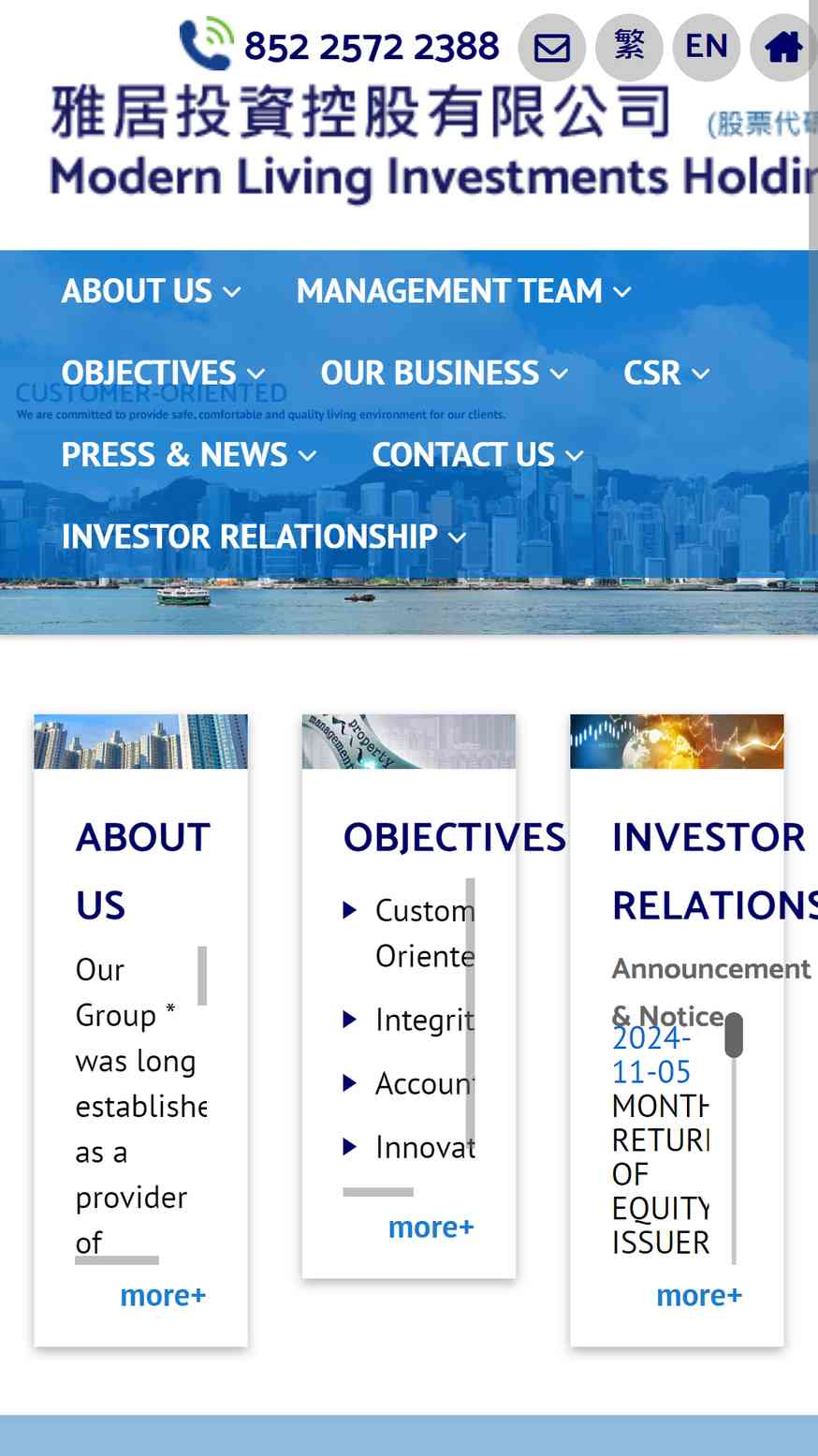Open the Investor Relationship menu
The image size is (818, 1456).
pyautogui.click(x=264, y=537)
